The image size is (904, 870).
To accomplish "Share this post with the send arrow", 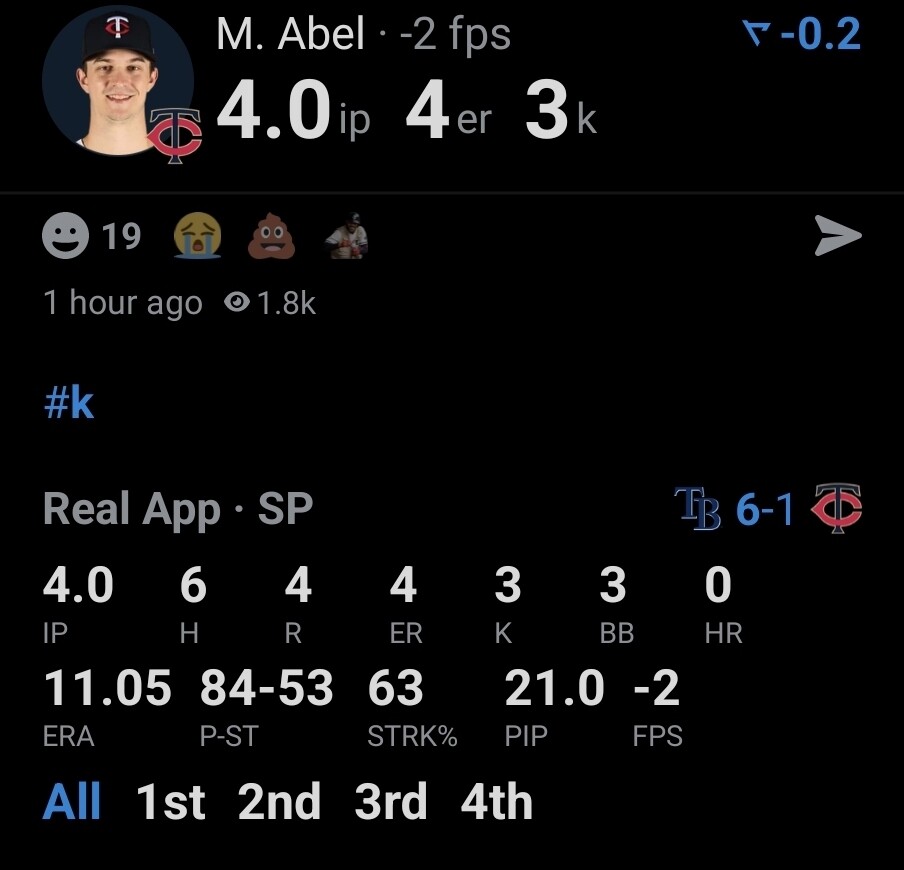I will 838,236.
